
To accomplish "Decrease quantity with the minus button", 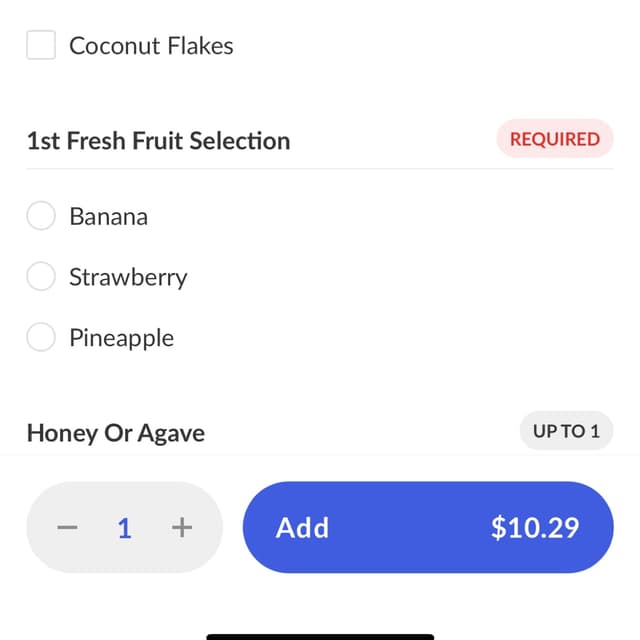I will click(x=67, y=528).
